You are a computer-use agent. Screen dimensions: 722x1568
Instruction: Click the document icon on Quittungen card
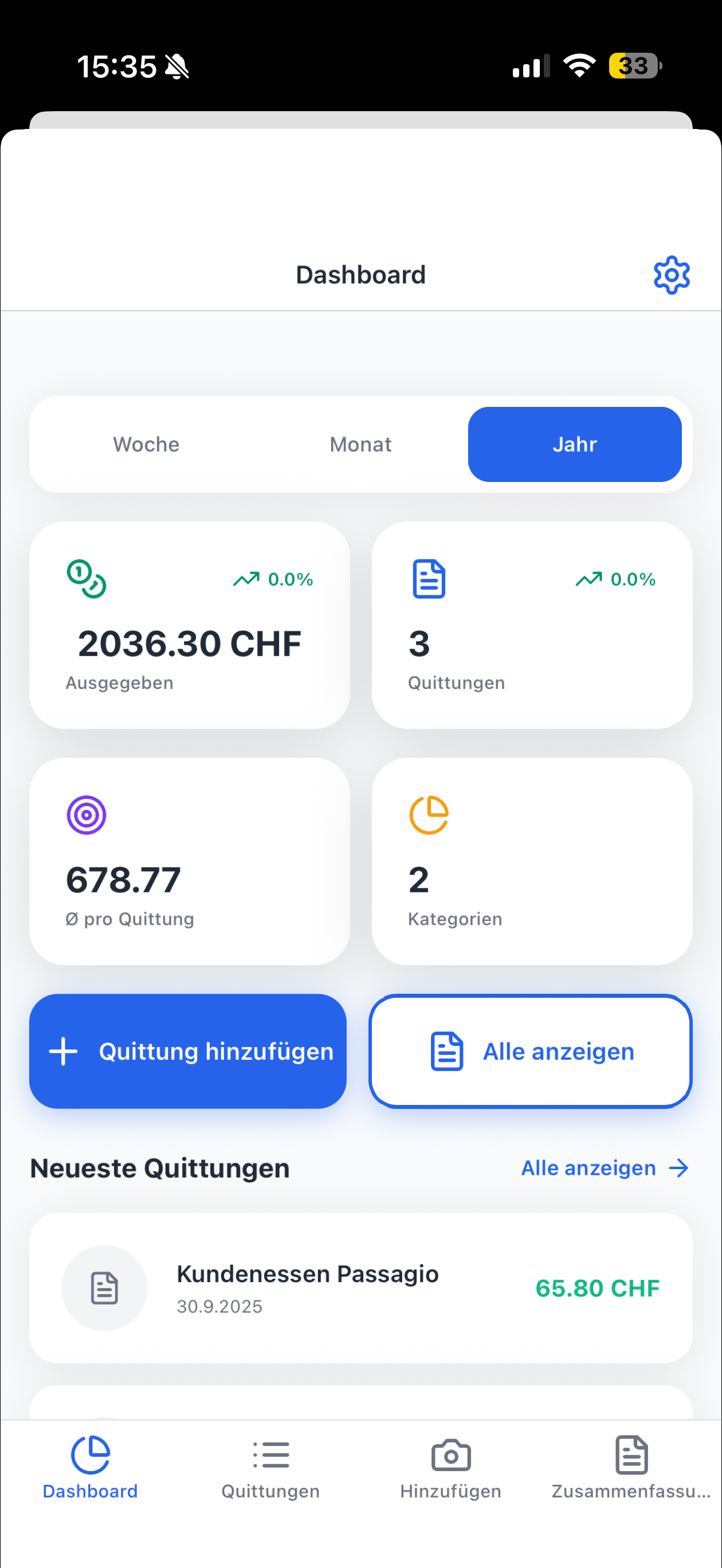(x=428, y=579)
